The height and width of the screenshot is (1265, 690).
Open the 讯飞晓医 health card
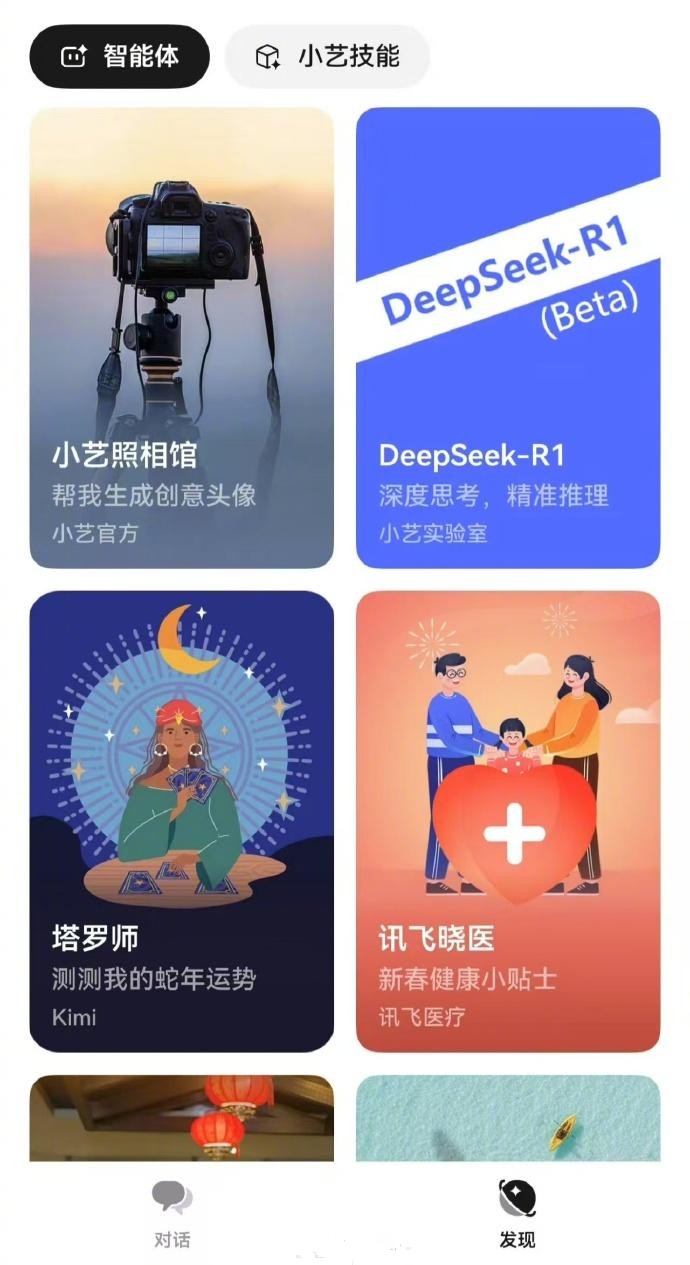[x=508, y=822]
